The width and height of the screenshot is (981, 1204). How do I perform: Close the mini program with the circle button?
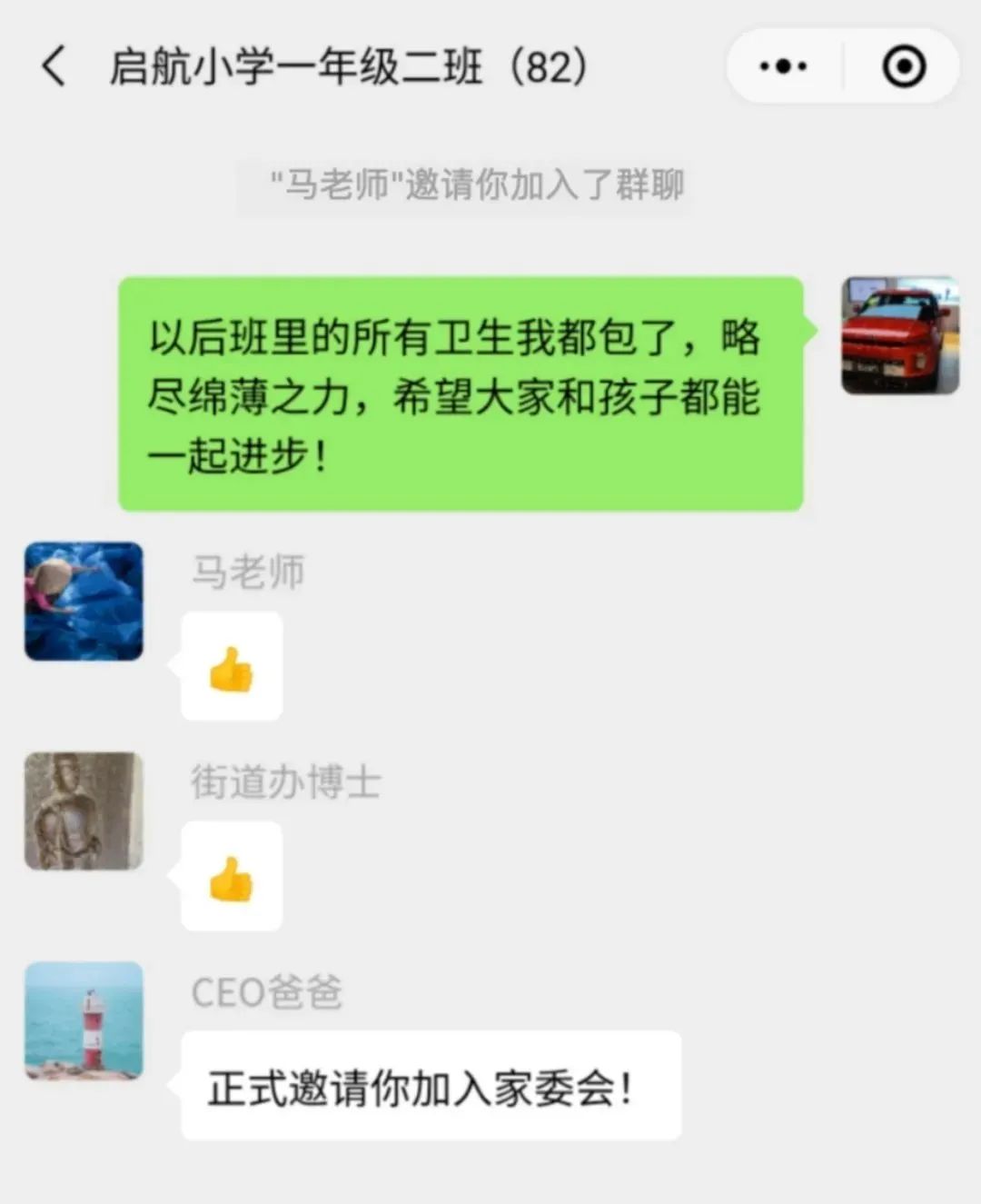pyautogui.click(x=904, y=66)
